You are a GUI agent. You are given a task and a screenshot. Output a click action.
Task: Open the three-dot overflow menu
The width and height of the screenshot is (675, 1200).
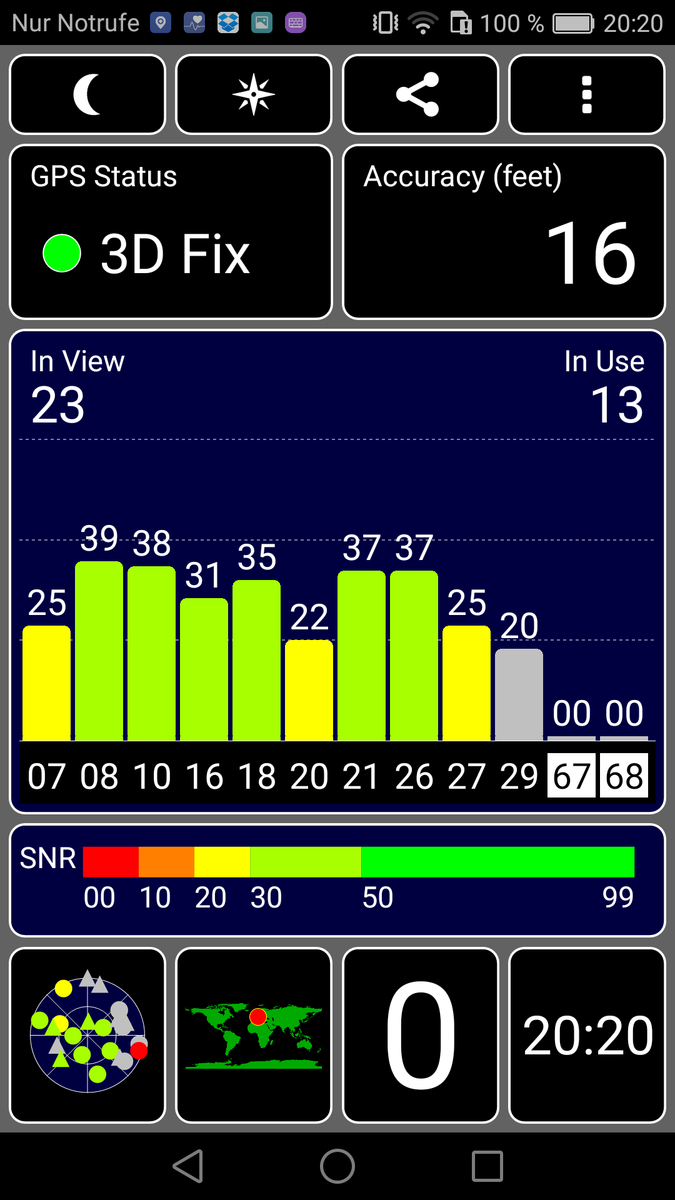586,95
